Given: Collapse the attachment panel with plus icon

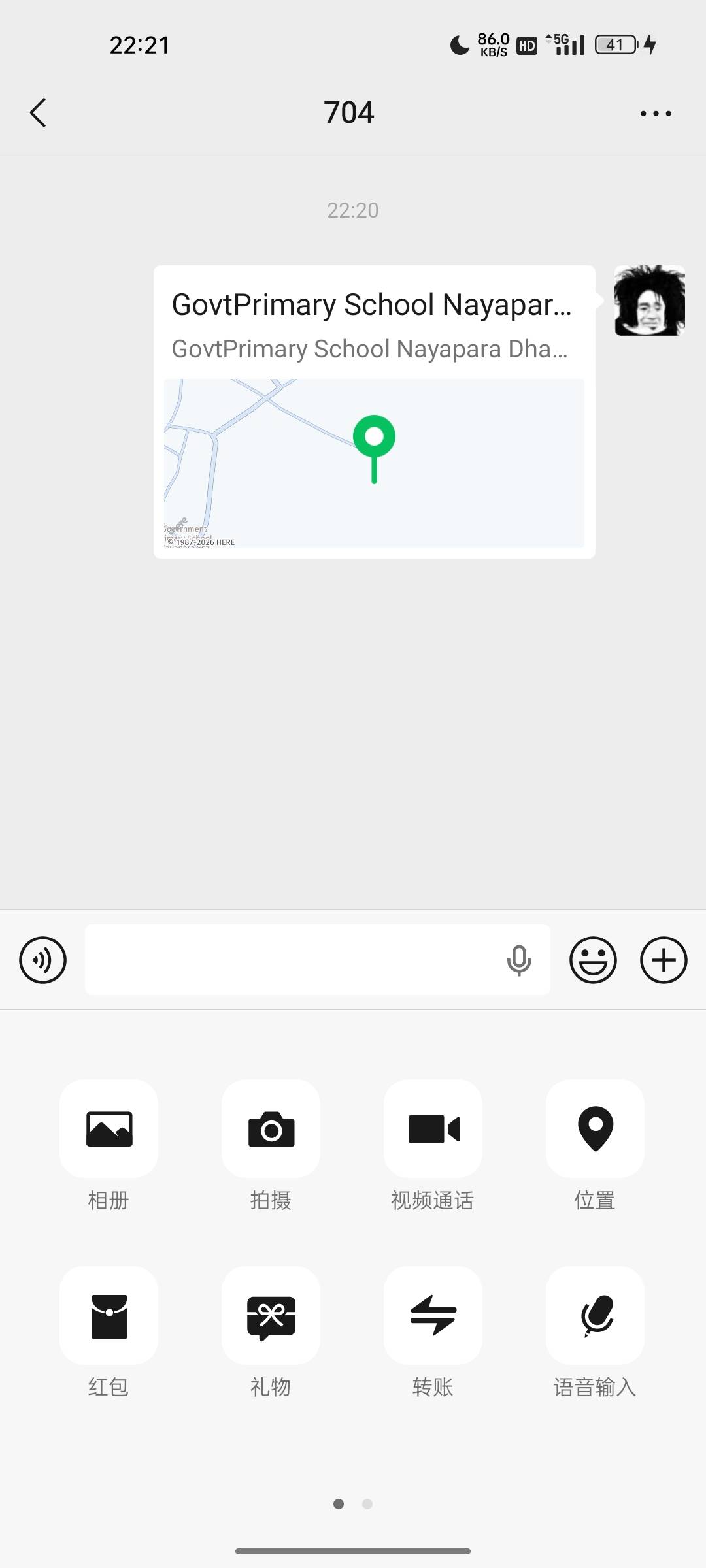Looking at the screenshot, I should (664, 960).
